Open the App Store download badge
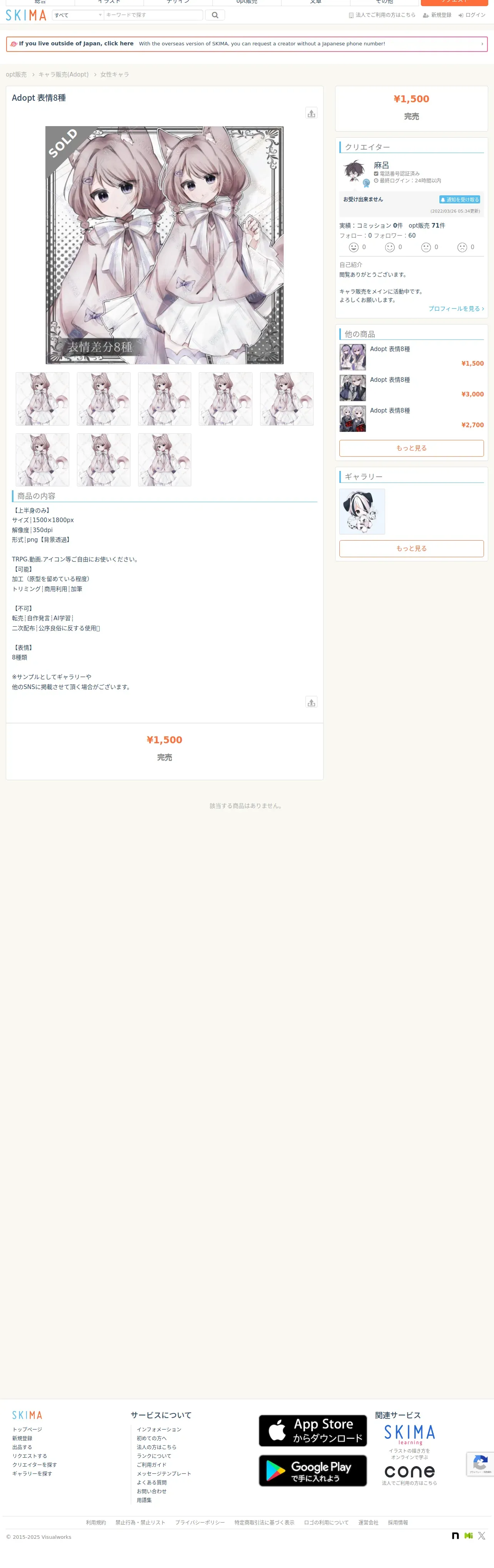 313,1430
